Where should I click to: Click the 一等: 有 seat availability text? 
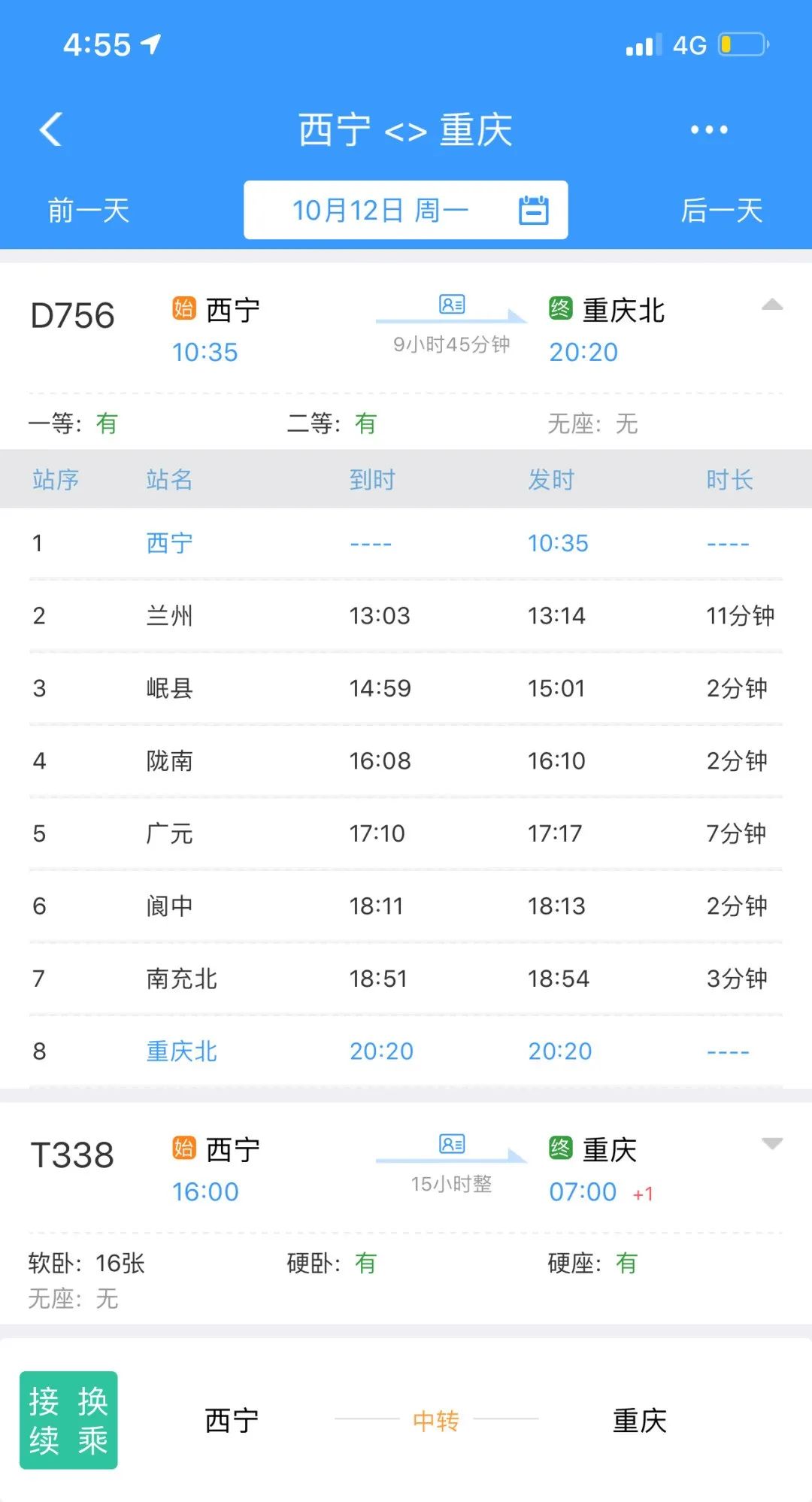(x=77, y=424)
